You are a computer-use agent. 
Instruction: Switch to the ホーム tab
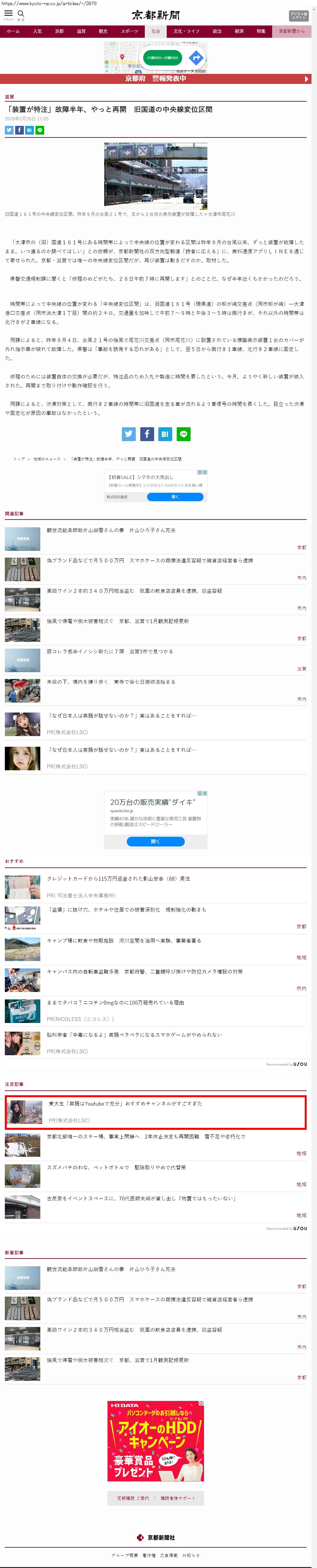[13, 31]
